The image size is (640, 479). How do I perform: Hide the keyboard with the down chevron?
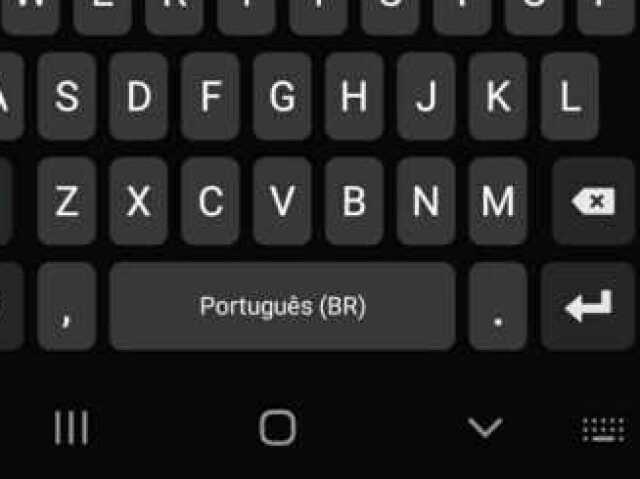pyautogui.click(x=485, y=428)
